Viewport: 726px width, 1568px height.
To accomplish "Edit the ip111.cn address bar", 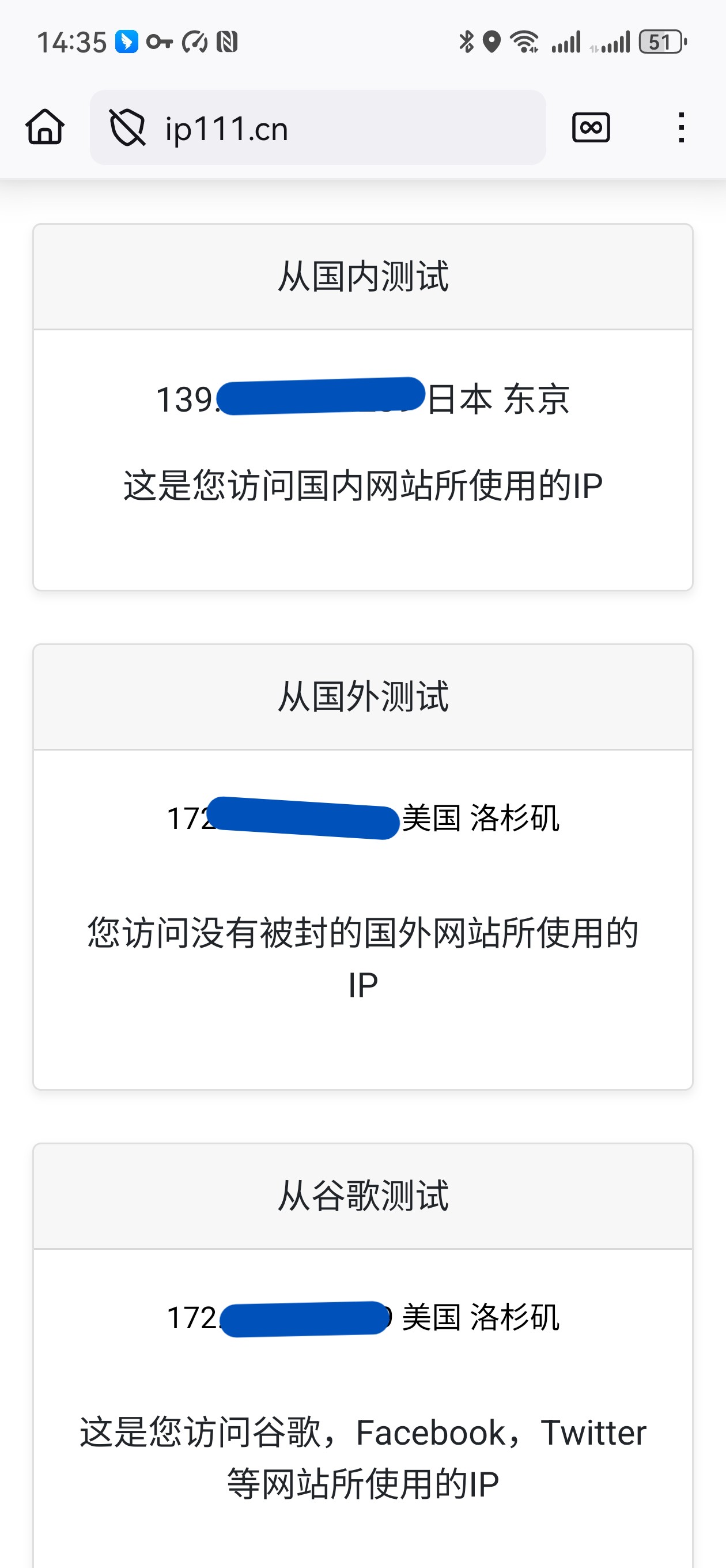I will click(x=341, y=129).
